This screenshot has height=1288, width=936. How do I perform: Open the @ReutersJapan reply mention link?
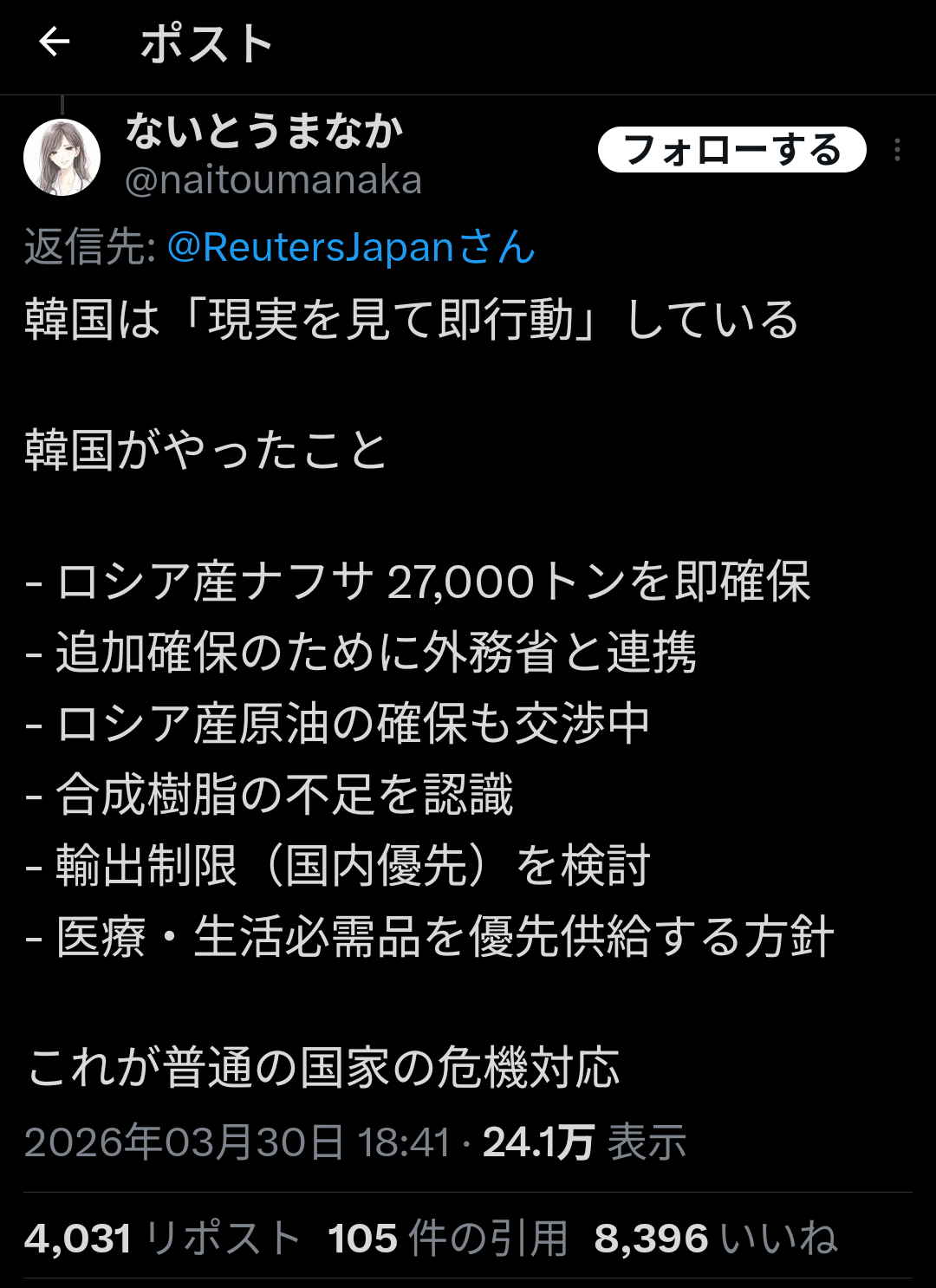[350, 247]
